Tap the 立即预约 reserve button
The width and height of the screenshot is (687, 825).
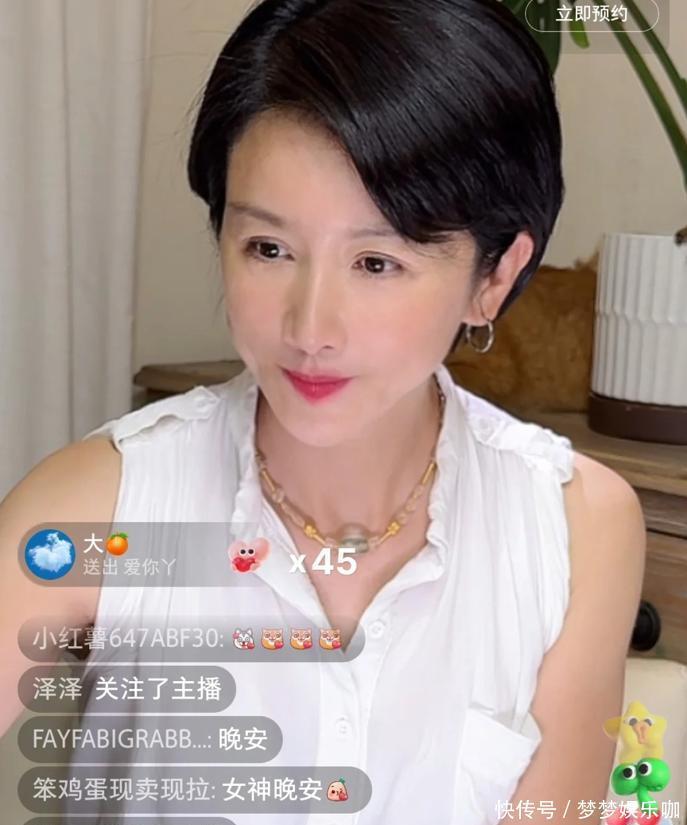(592, 14)
